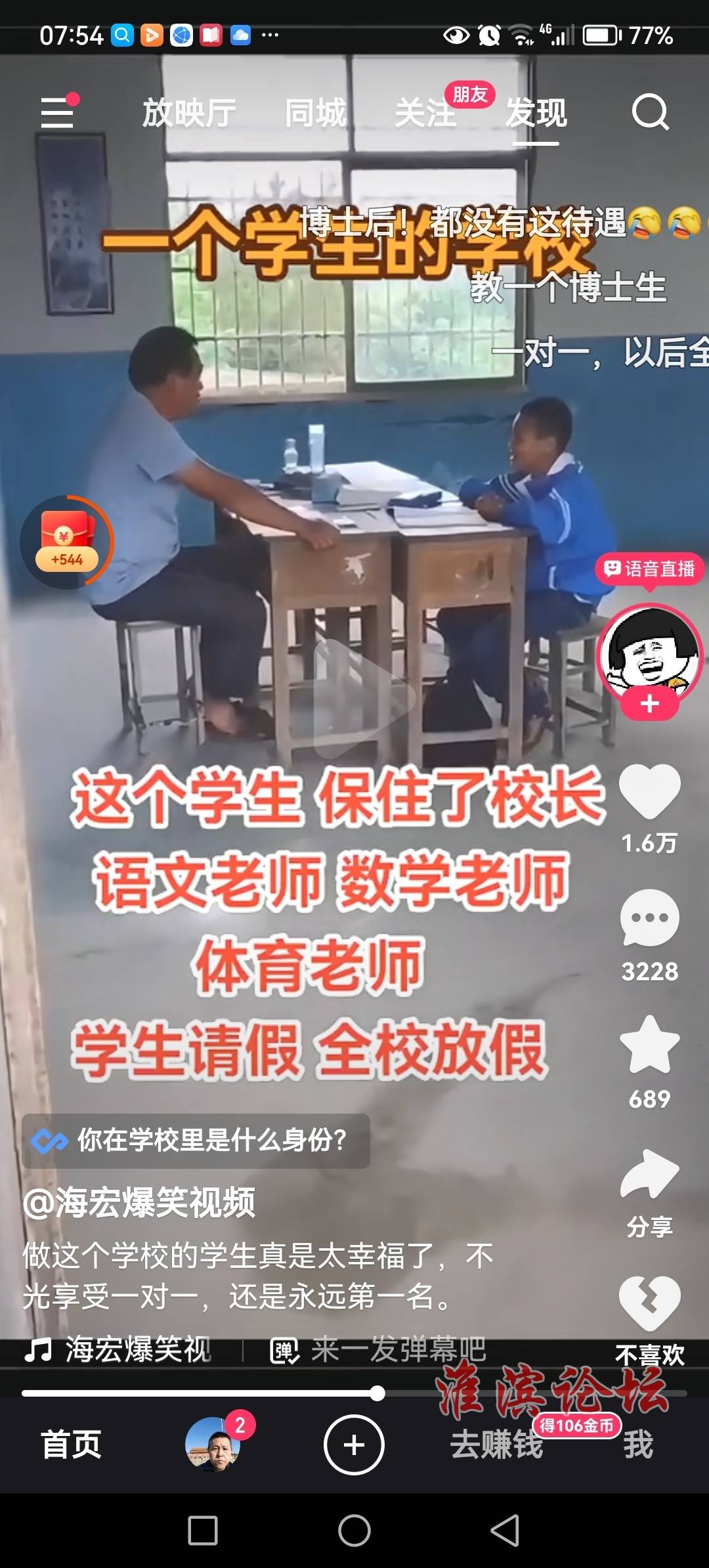
Task: Tap the red envelope +544 reward
Action: click(67, 542)
